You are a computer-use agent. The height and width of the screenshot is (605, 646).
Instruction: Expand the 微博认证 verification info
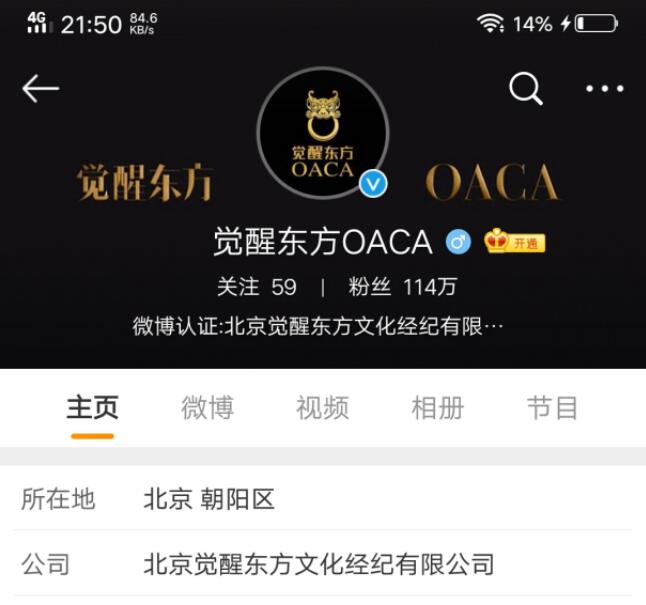pos(318,327)
